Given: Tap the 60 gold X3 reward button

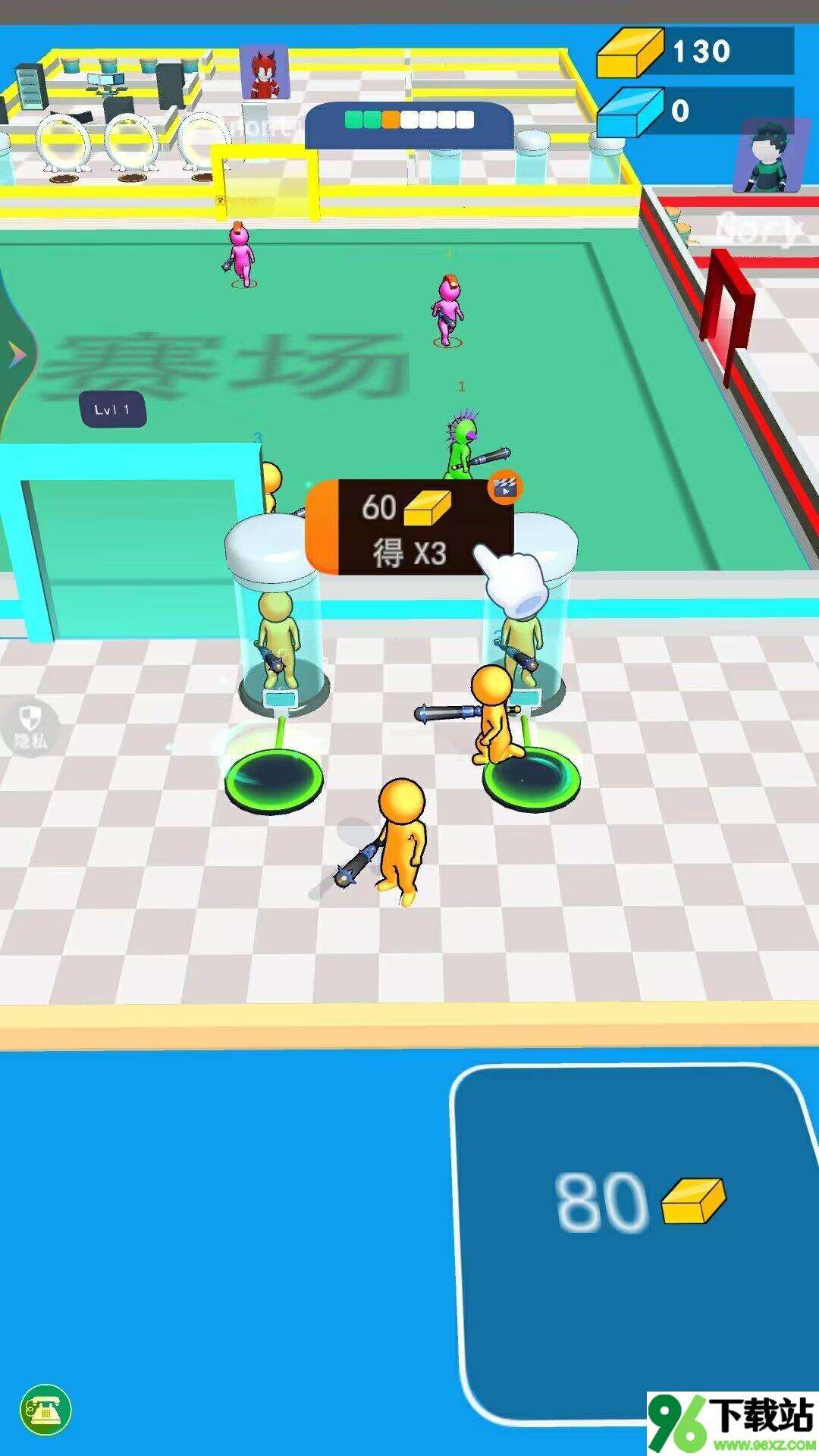Looking at the screenshot, I should (409, 527).
